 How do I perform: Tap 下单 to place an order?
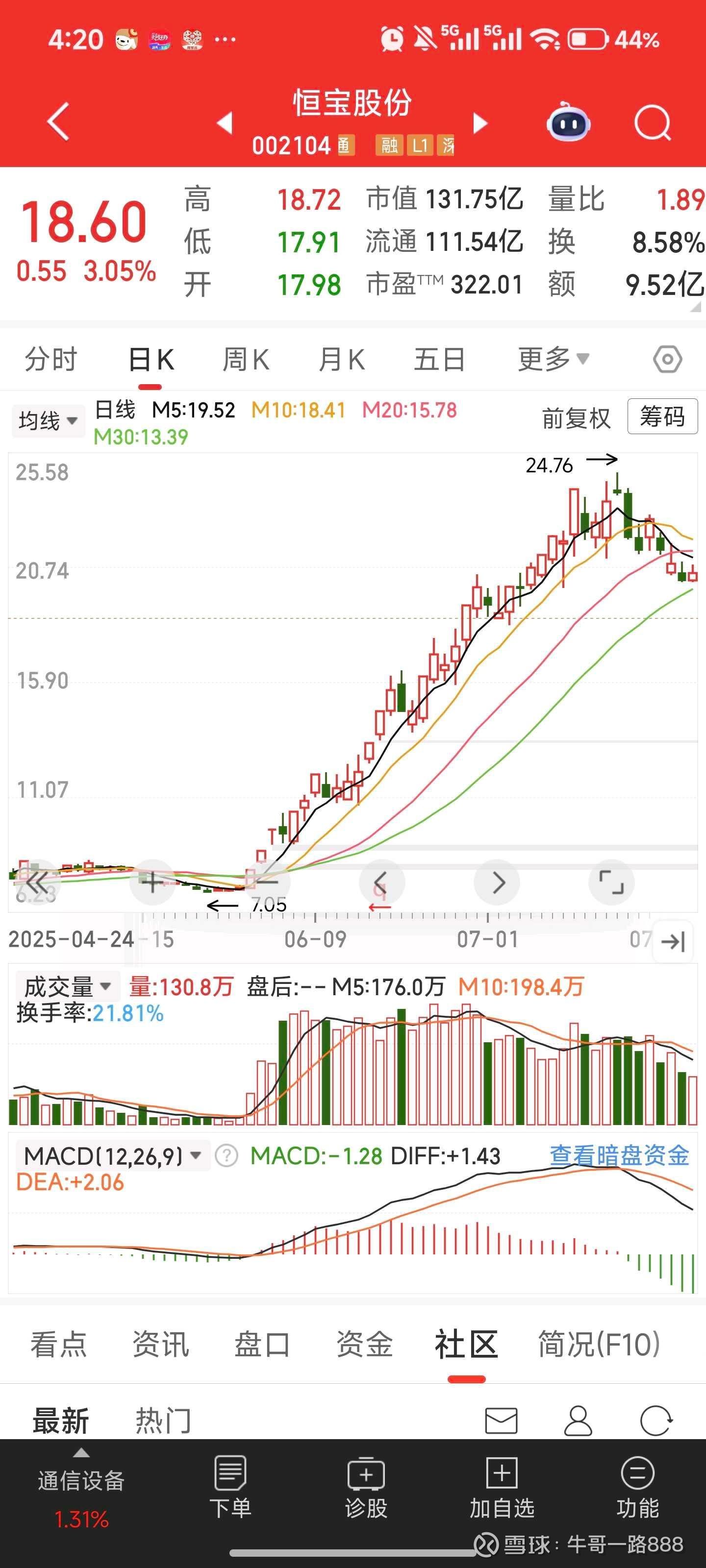click(230, 1487)
